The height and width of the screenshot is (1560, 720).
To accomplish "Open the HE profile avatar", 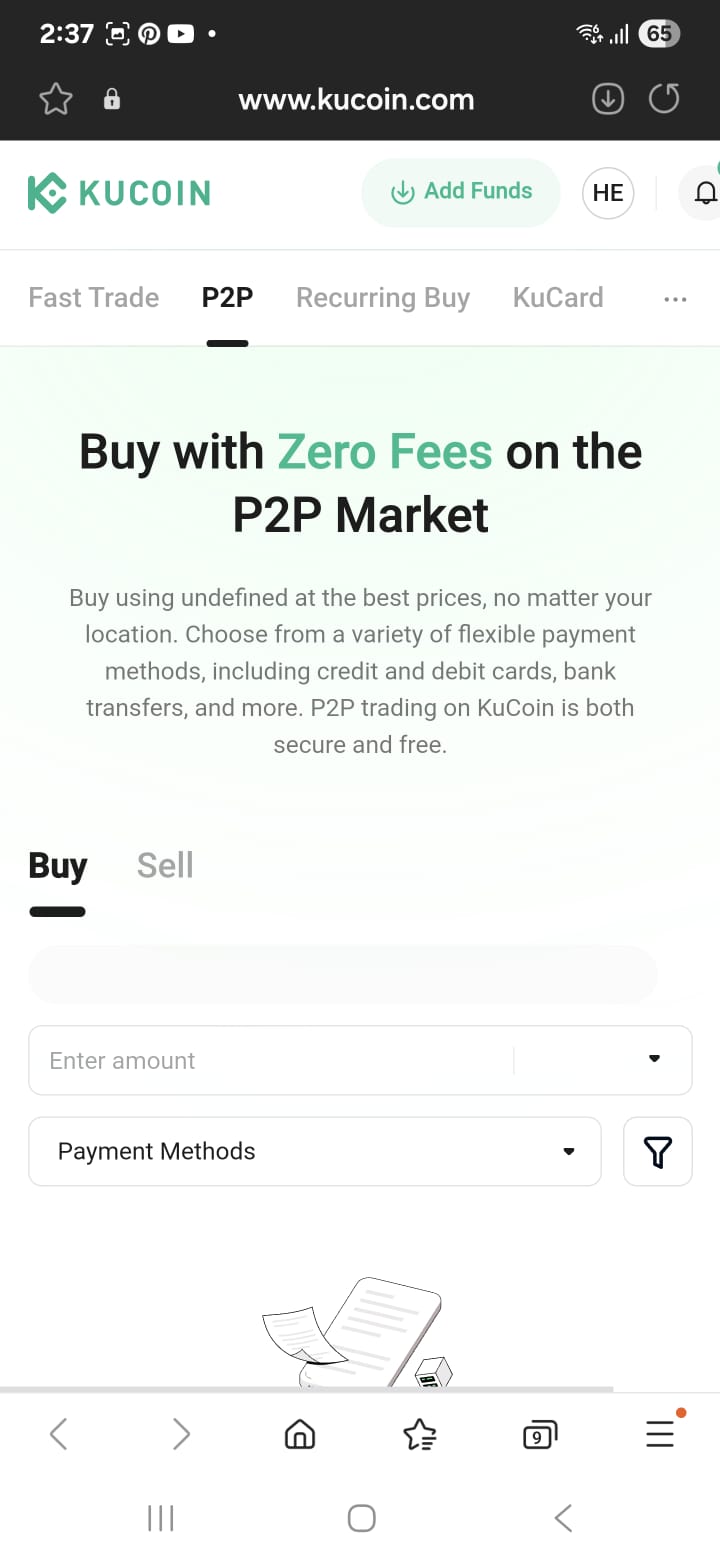I will [608, 193].
